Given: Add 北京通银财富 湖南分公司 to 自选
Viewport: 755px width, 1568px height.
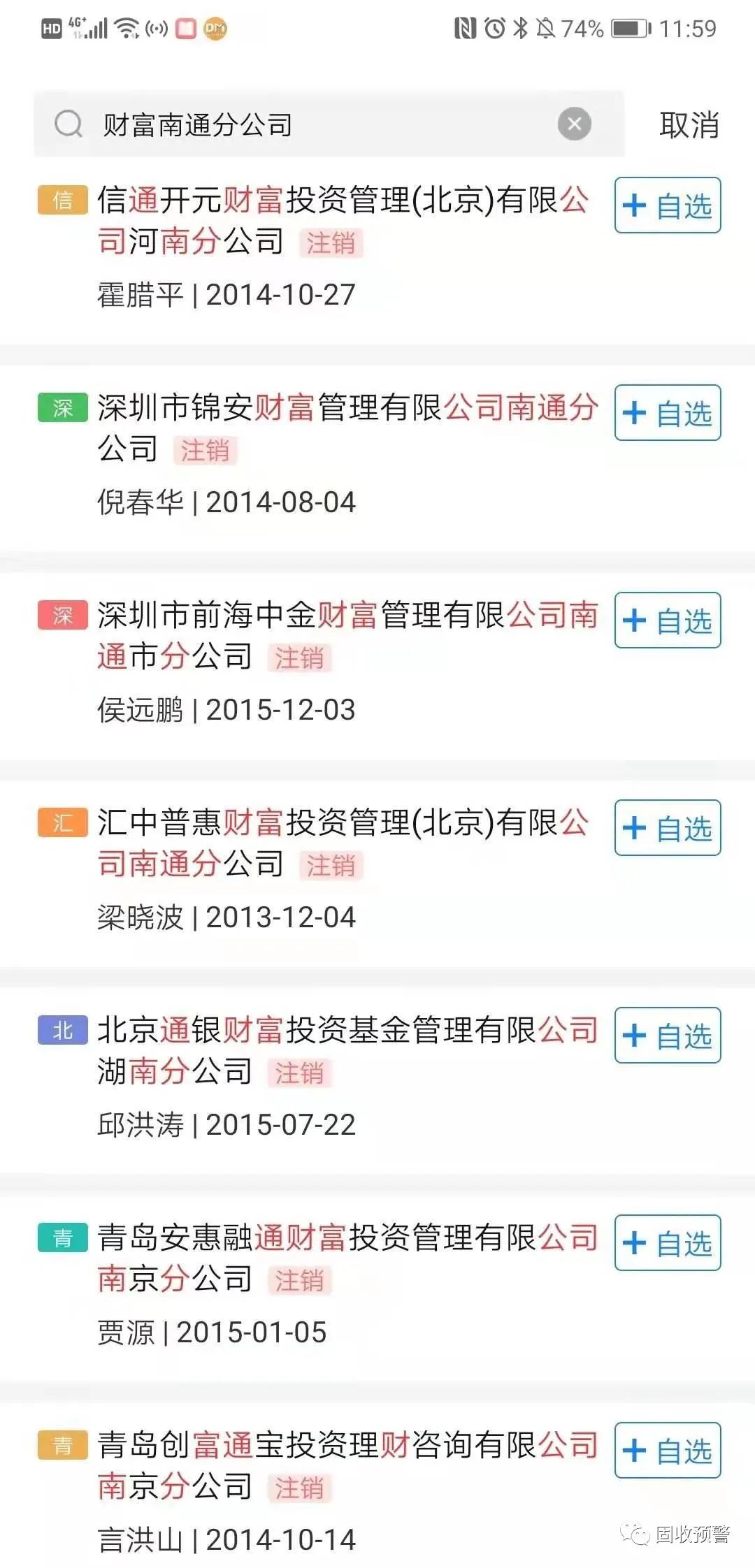Looking at the screenshot, I should point(668,1036).
